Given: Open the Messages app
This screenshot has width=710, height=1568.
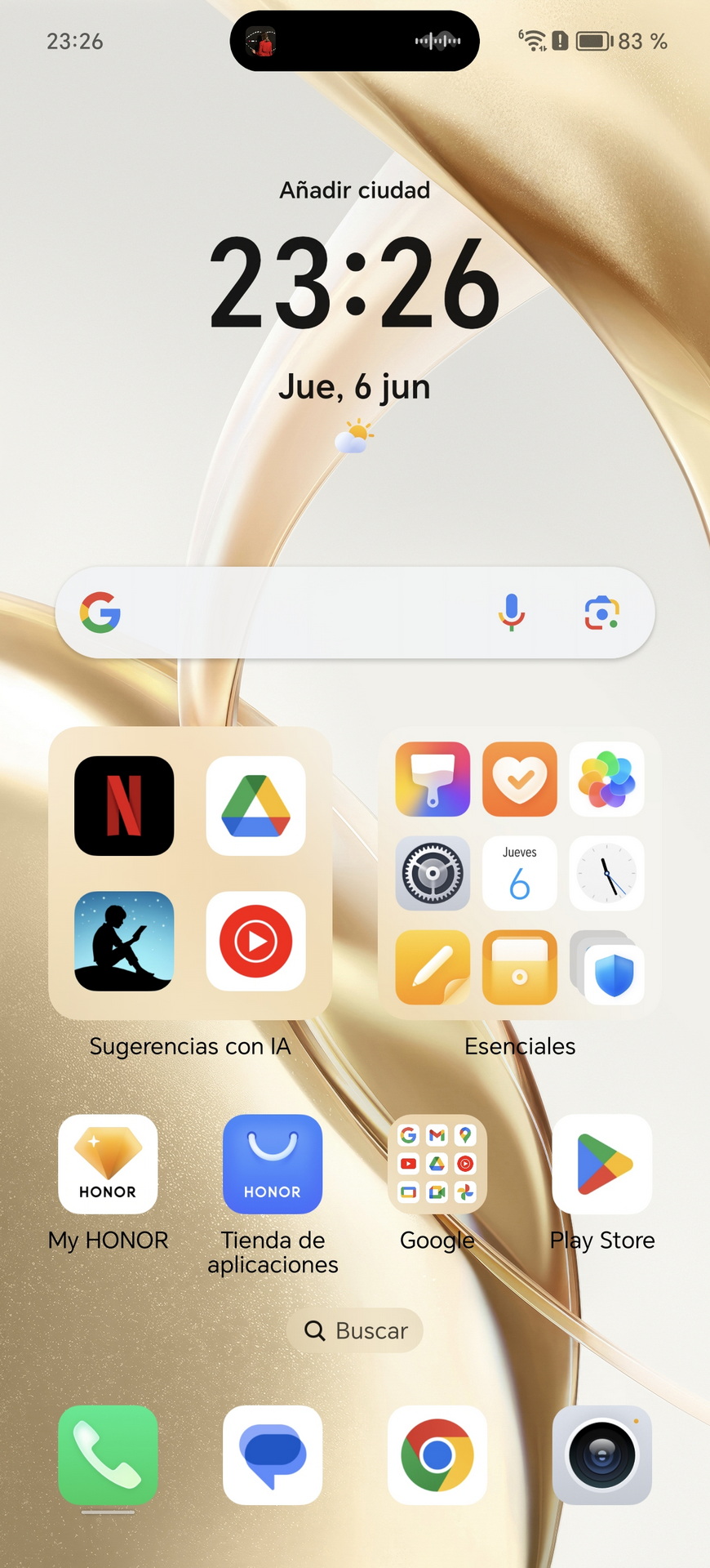Looking at the screenshot, I should [273, 1454].
